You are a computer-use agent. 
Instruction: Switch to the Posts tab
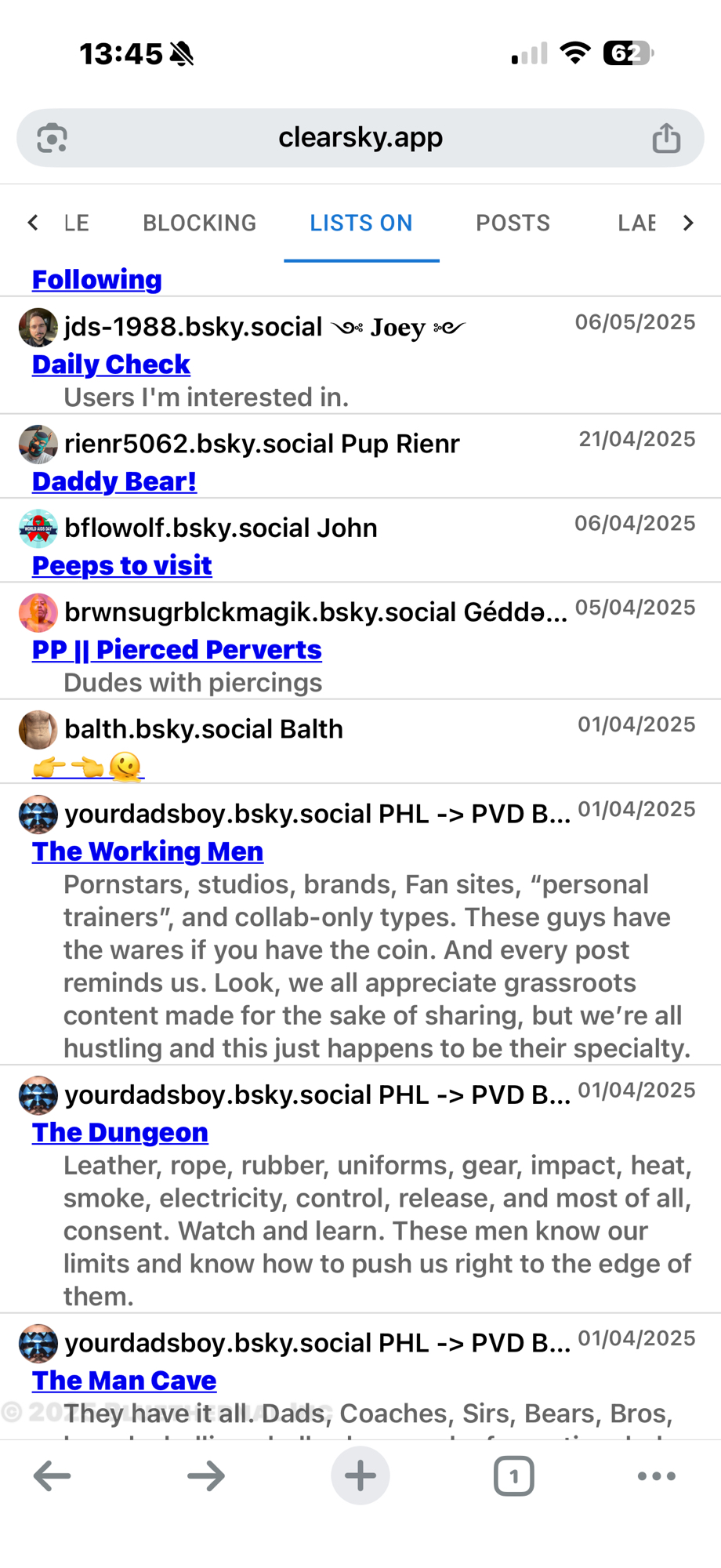click(513, 223)
